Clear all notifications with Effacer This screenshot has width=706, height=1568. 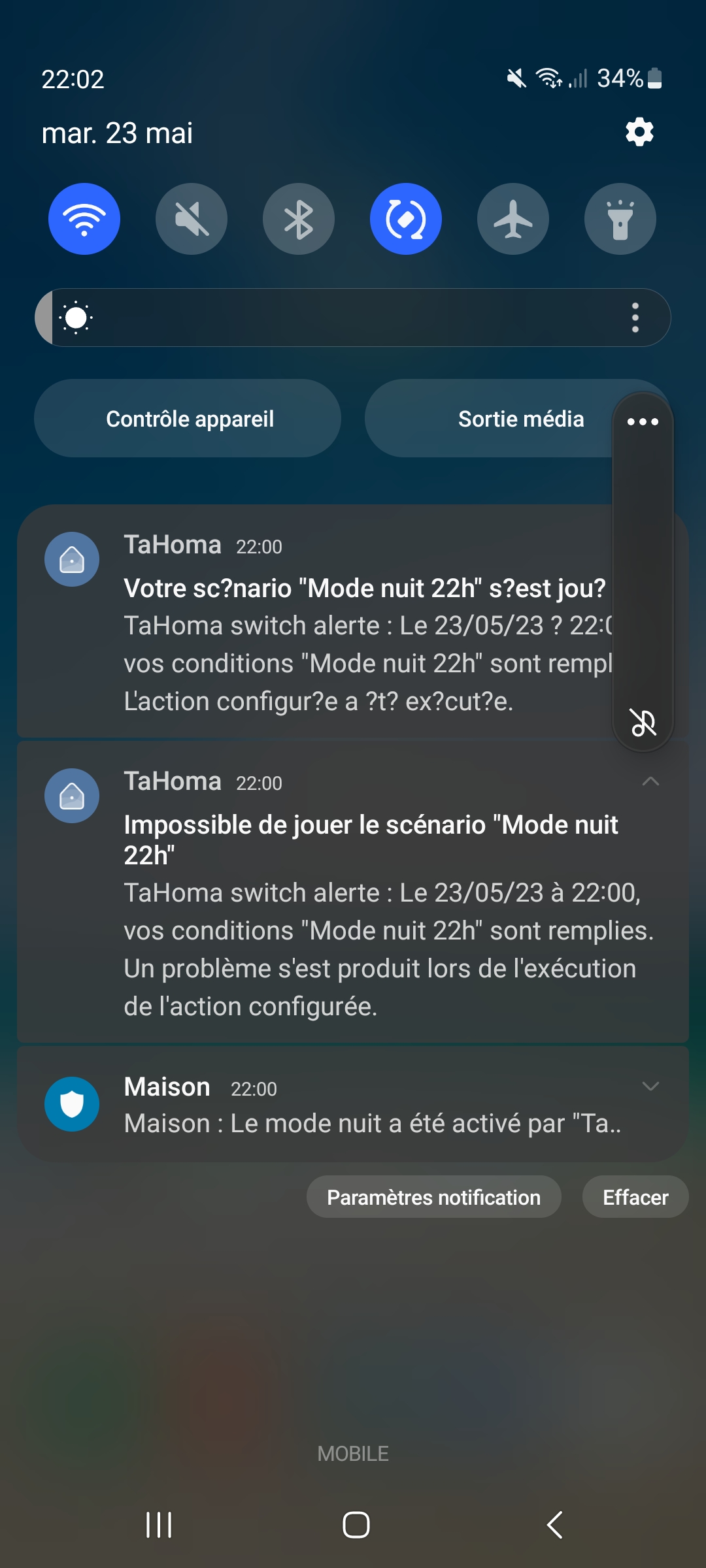pyautogui.click(x=635, y=1197)
